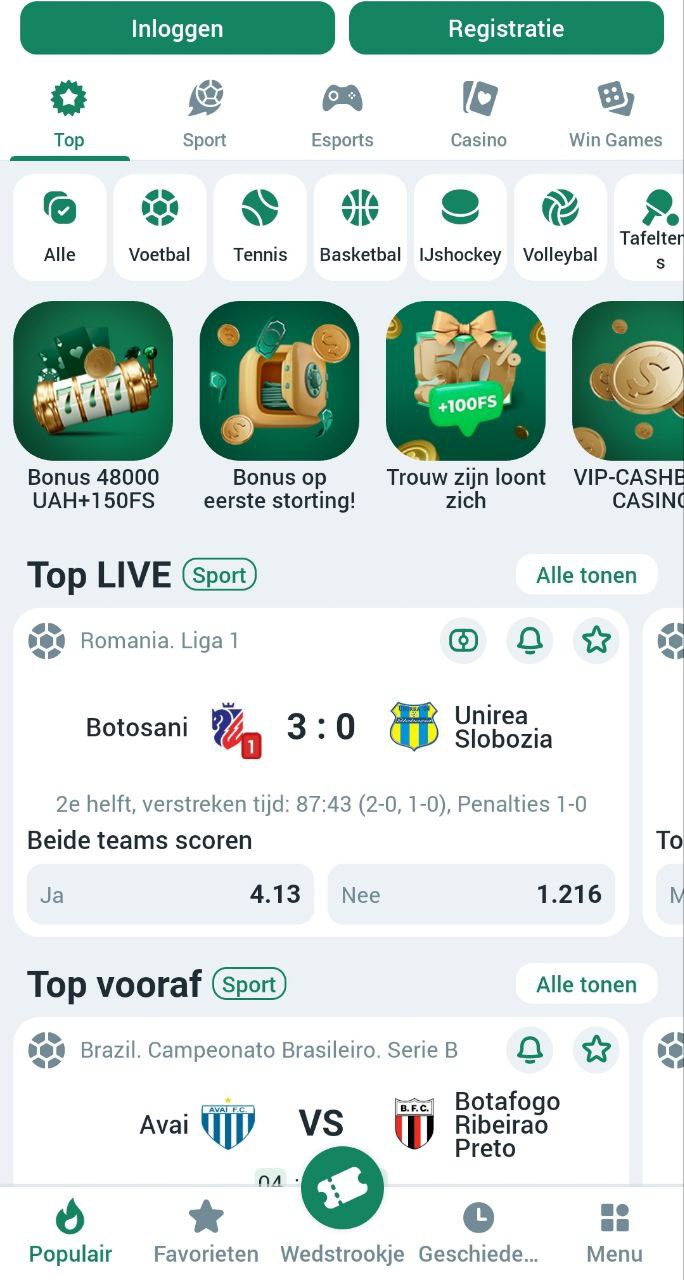Open the Menu tab

pyautogui.click(x=614, y=1232)
